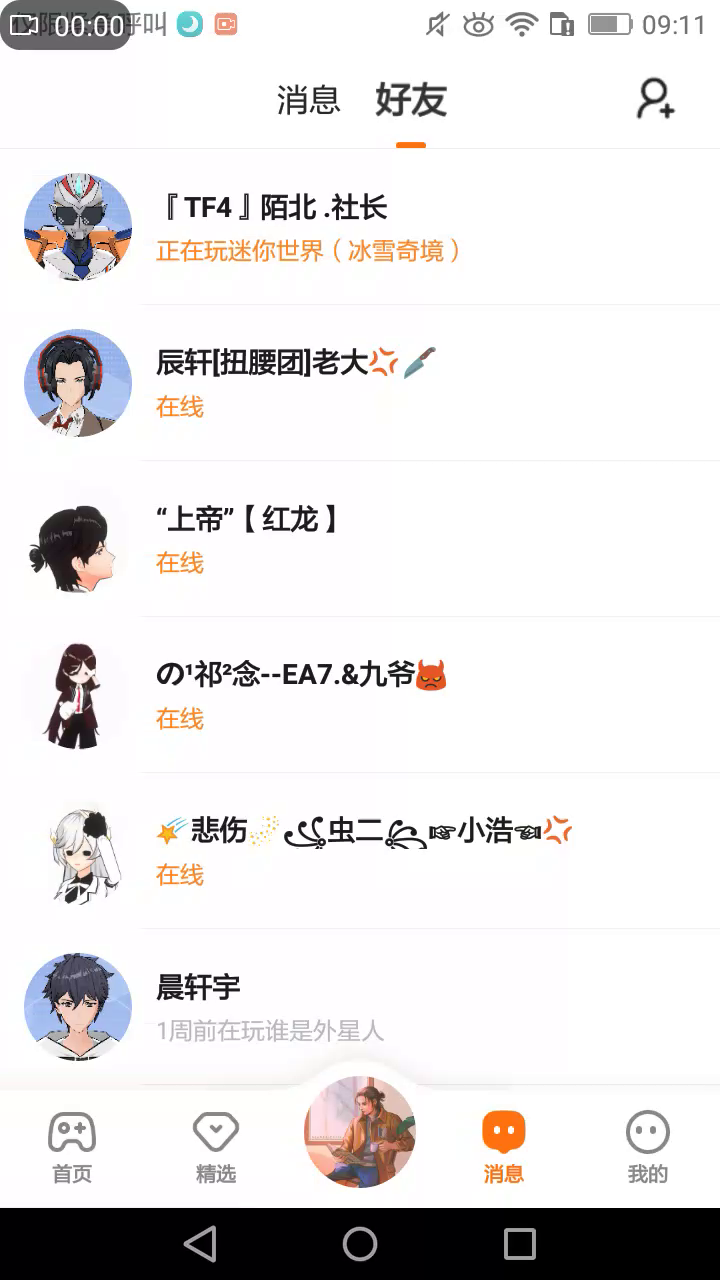Tap the center avatar button in bottom bar
This screenshot has width=720, height=1280.
point(360,1132)
